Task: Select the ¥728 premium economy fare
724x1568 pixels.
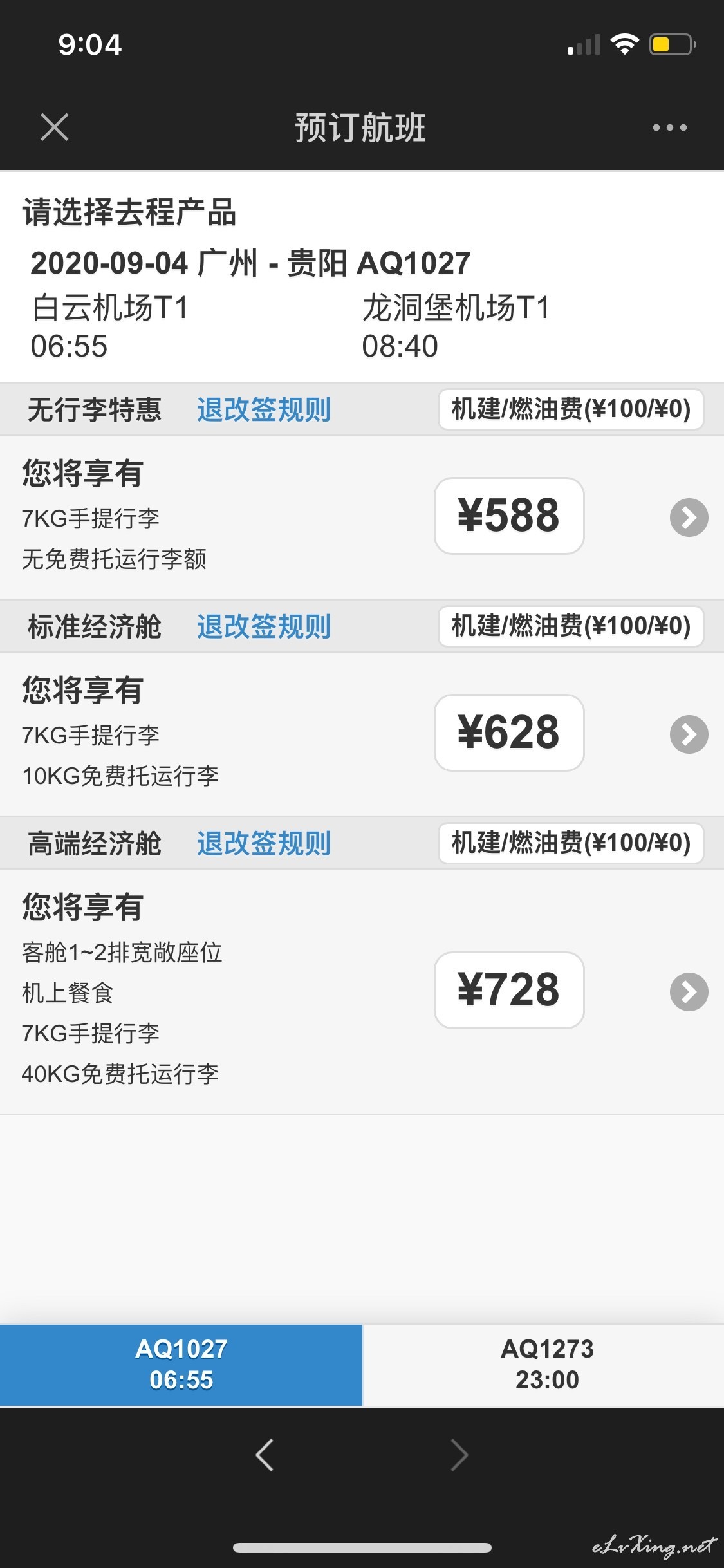Action: pyautogui.click(x=509, y=990)
